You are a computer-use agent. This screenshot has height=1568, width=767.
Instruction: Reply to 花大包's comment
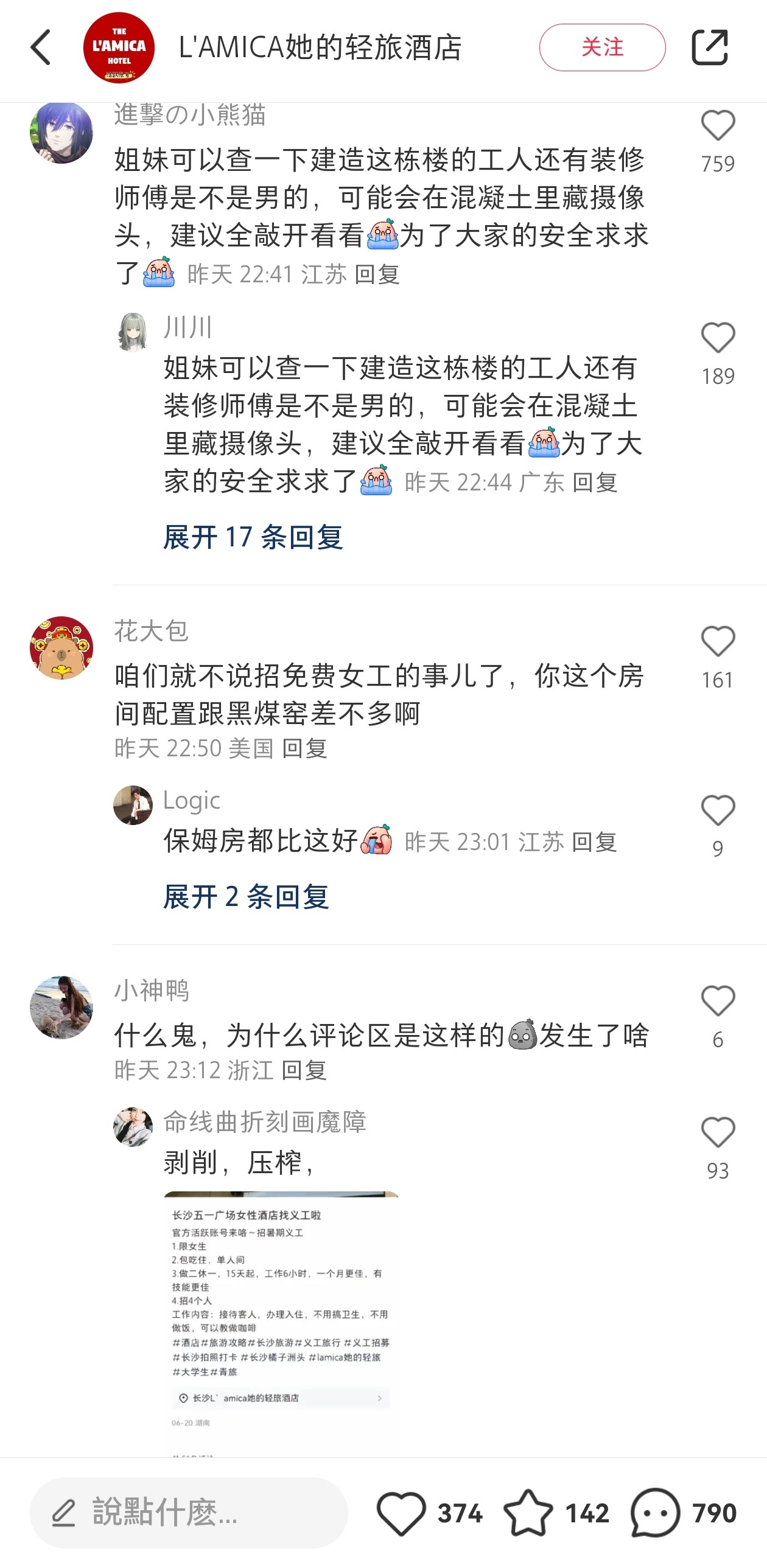tap(305, 748)
